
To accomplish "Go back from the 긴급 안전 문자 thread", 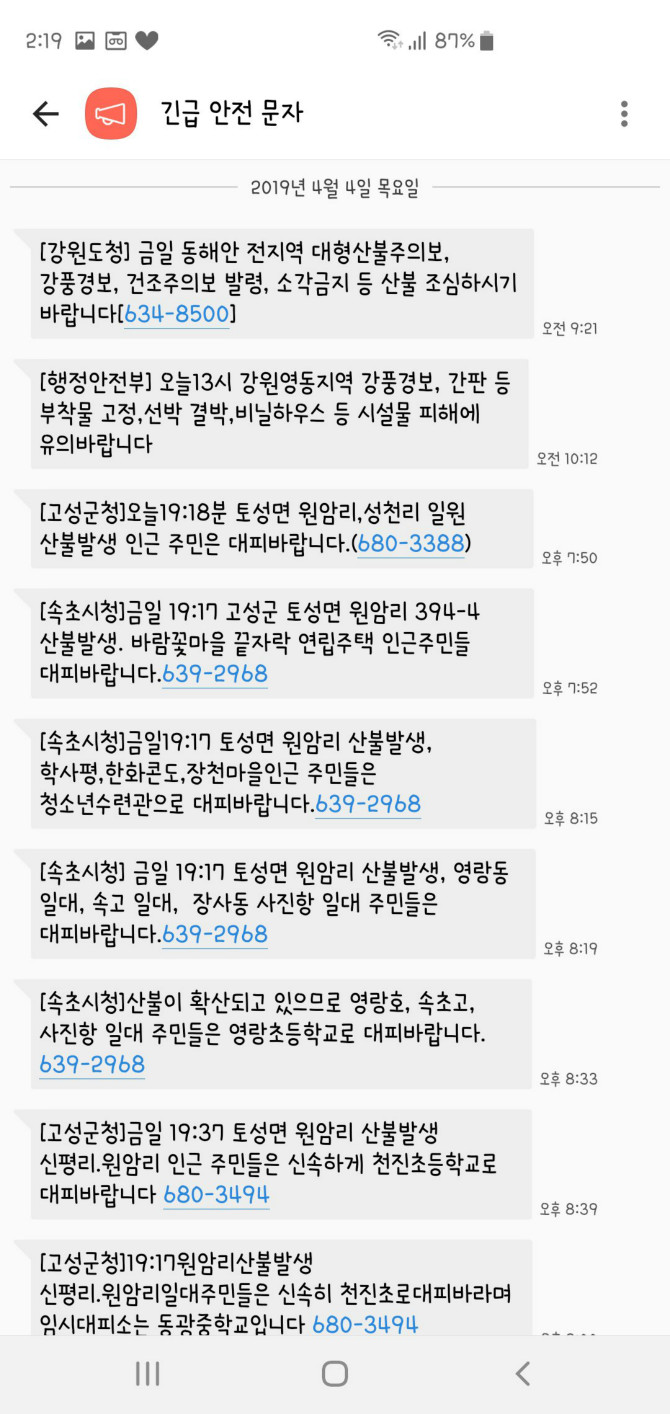I will coord(46,114).
